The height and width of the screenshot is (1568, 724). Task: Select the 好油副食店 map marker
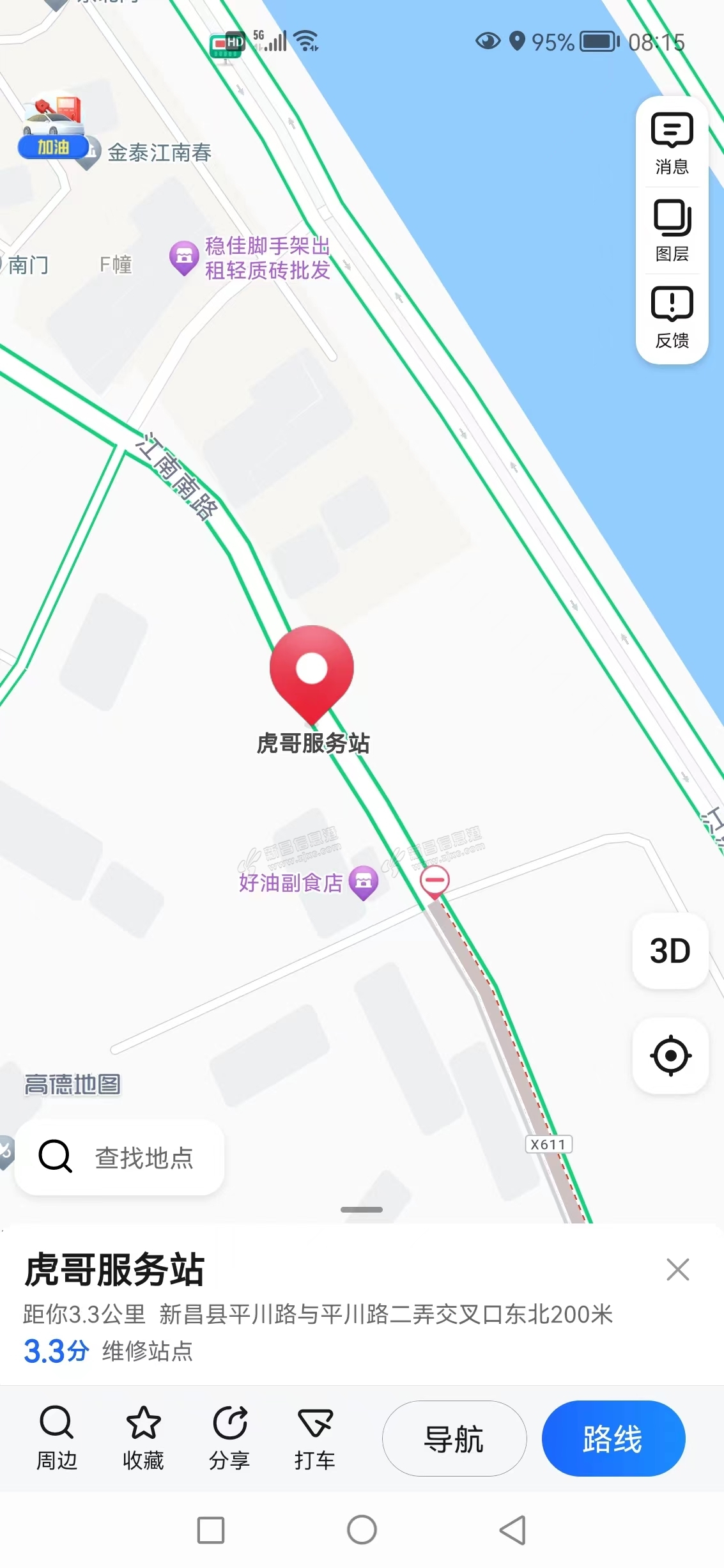[x=364, y=883]
